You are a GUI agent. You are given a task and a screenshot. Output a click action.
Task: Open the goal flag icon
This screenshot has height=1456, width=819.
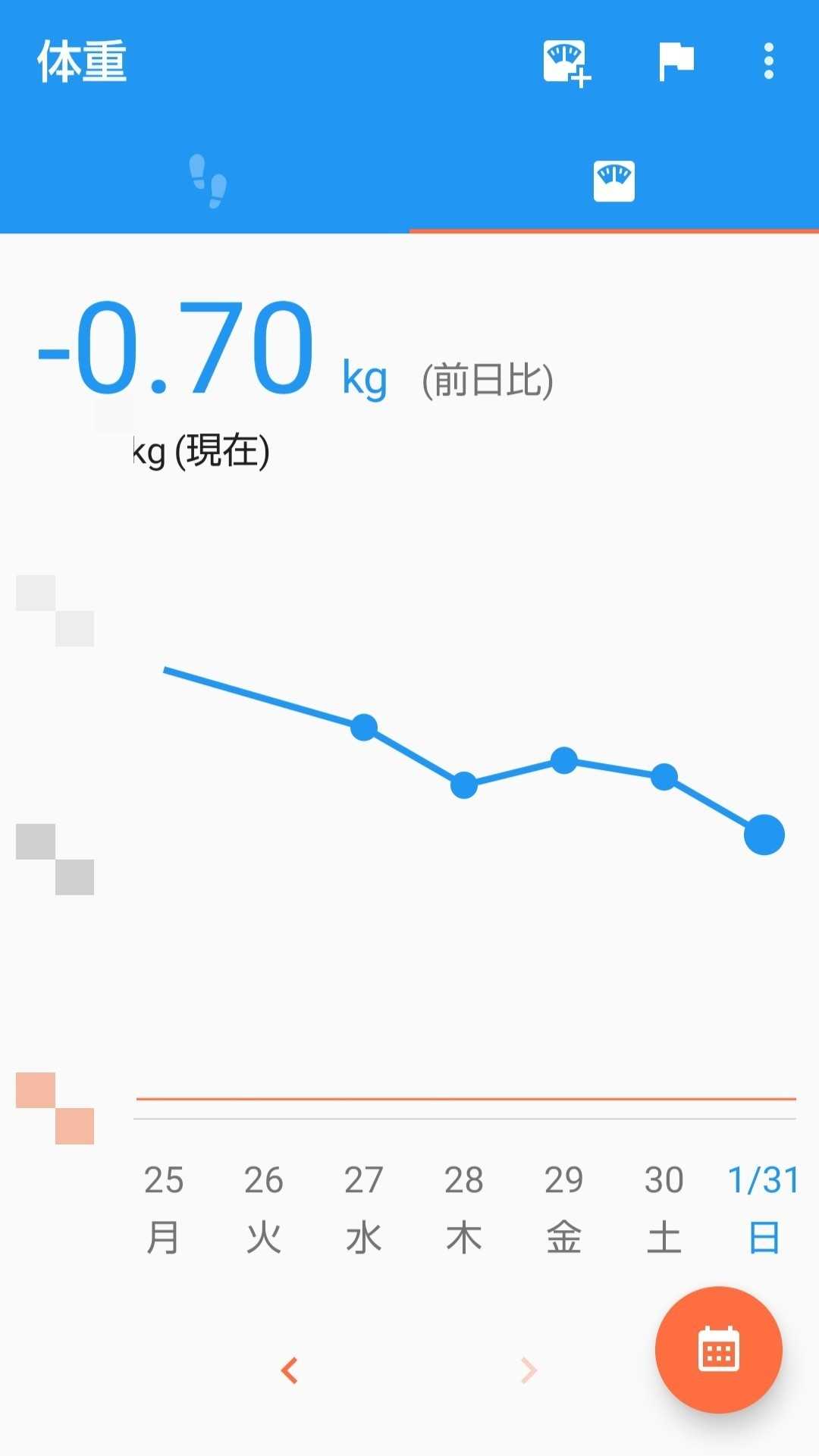coord(676,61)
